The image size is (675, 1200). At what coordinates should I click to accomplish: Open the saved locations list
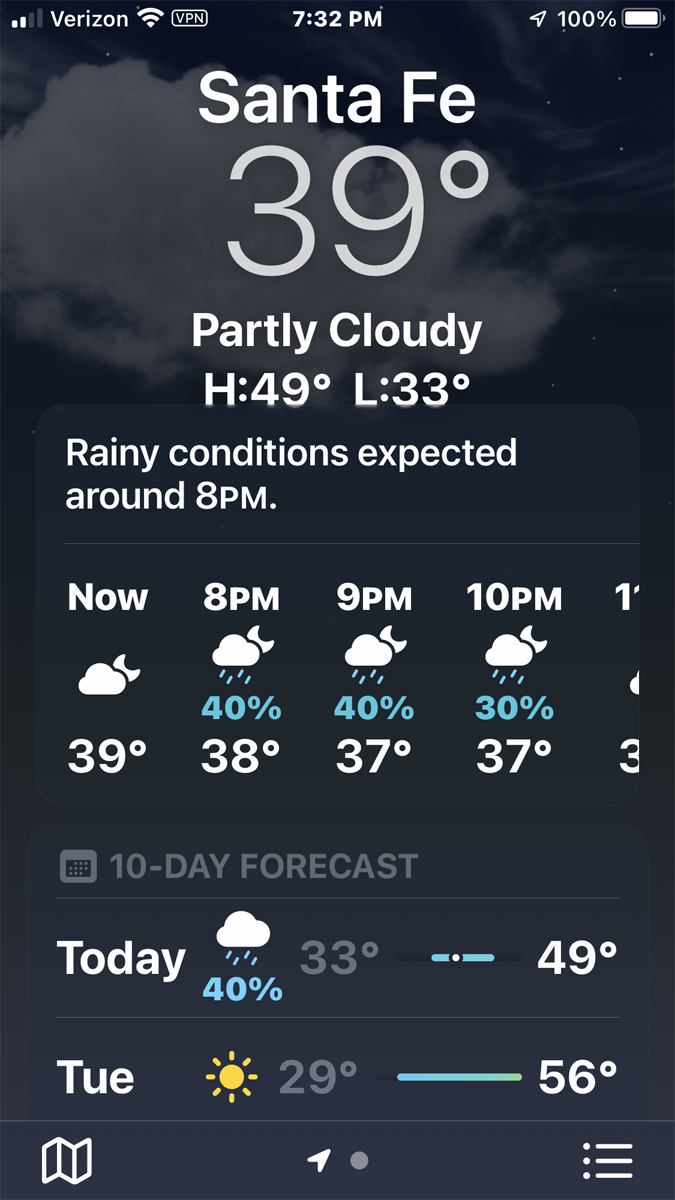607,1161
